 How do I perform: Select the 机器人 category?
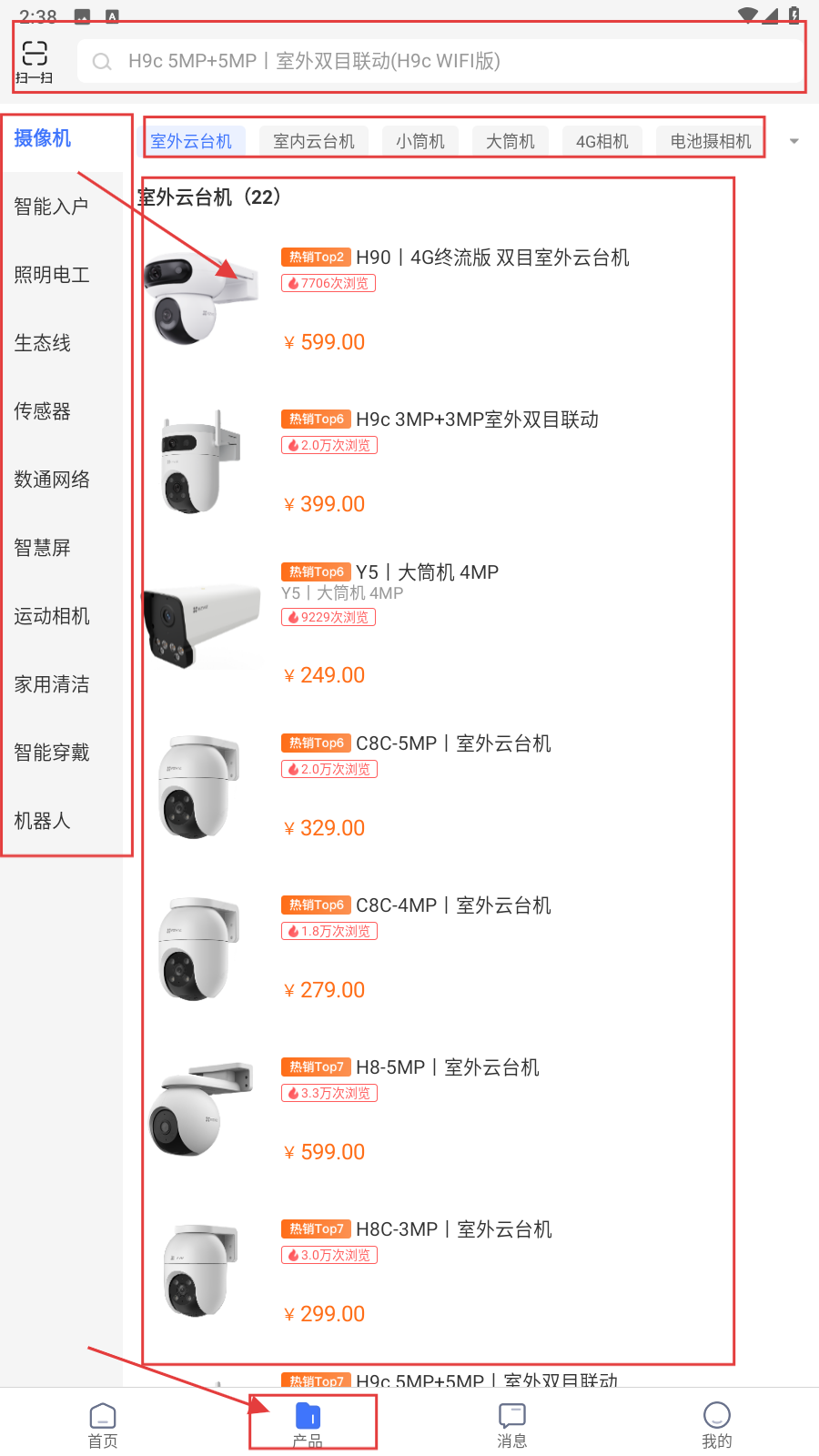[x=42, y=821]
